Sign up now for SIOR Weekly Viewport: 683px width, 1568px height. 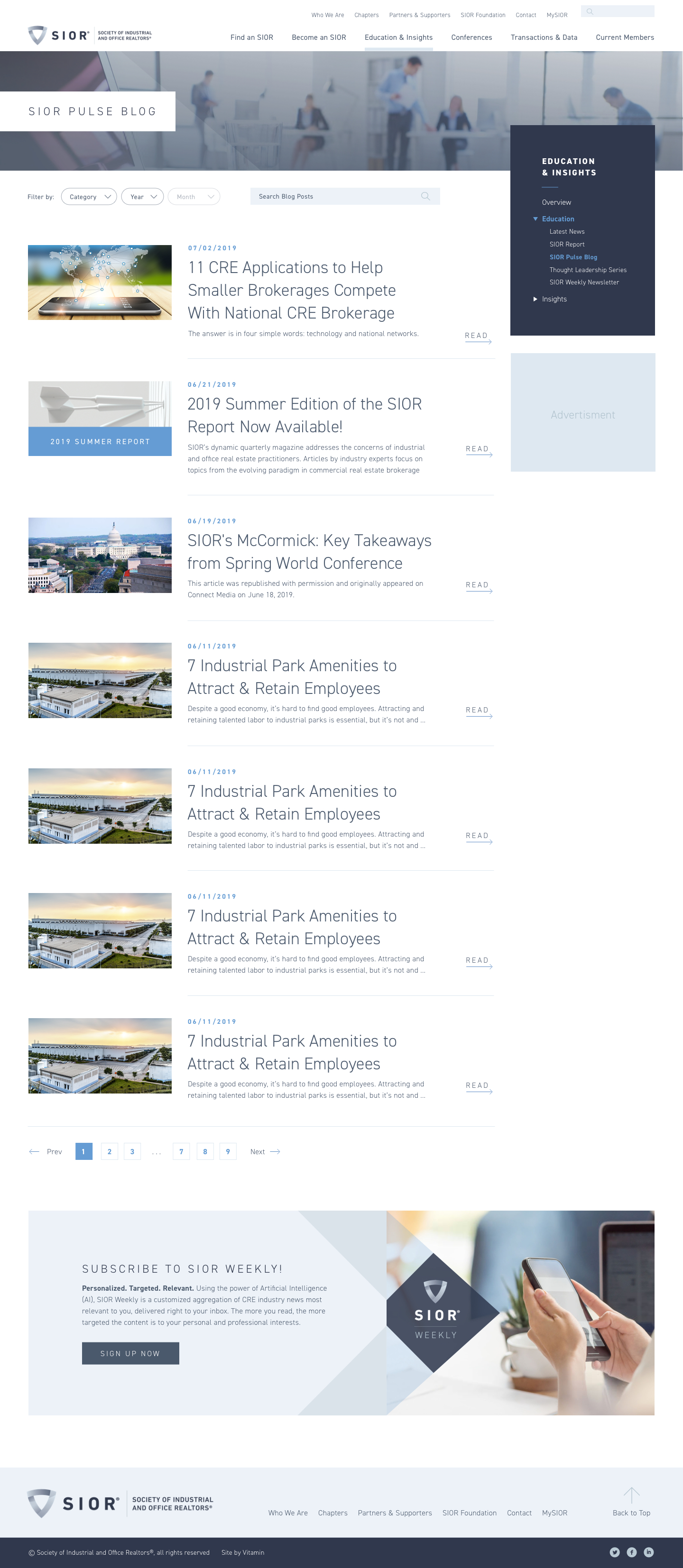coord(130,1353)
